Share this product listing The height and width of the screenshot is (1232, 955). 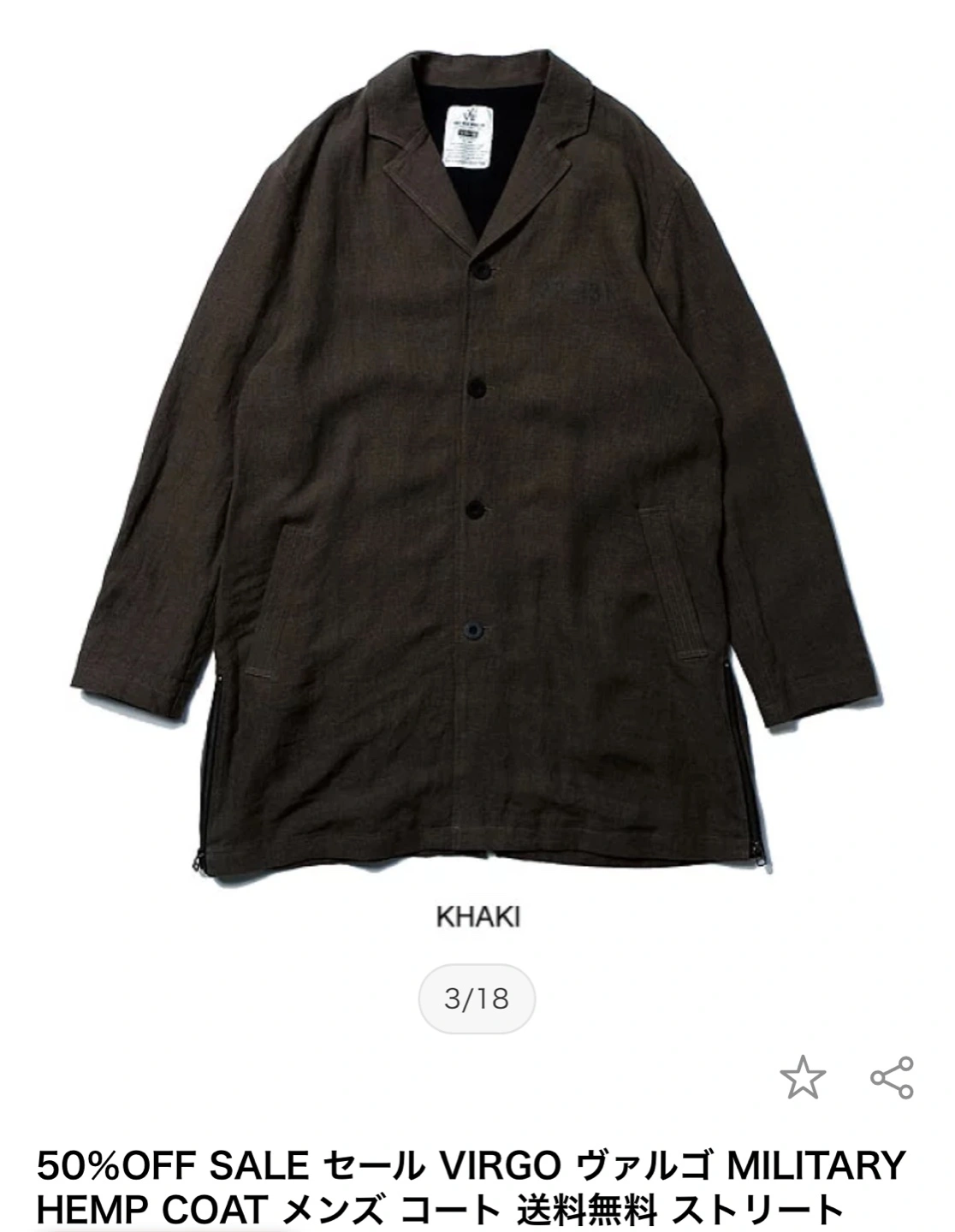(892, 1077)
